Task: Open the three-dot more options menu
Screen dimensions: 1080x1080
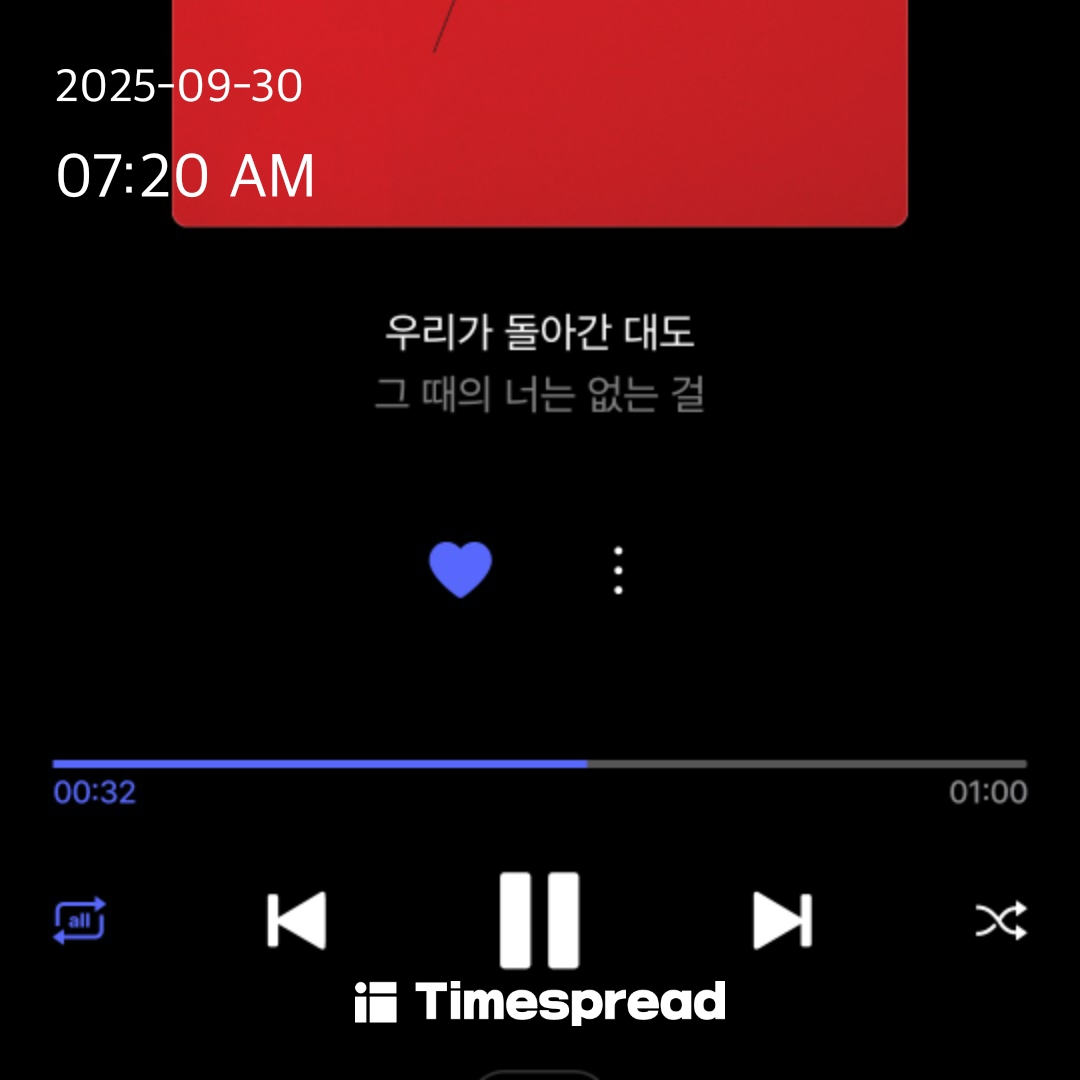Action: (x=619, y=571)
